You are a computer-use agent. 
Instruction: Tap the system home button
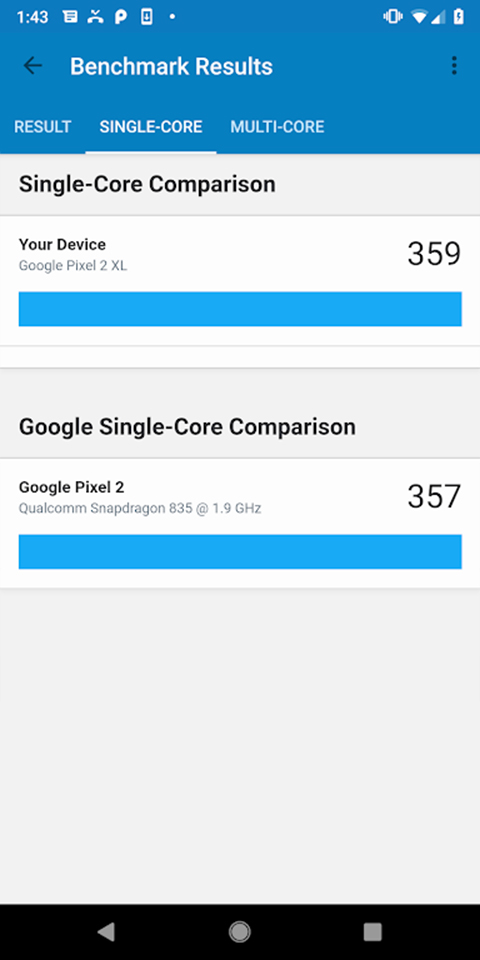click(x=239, y=932)
